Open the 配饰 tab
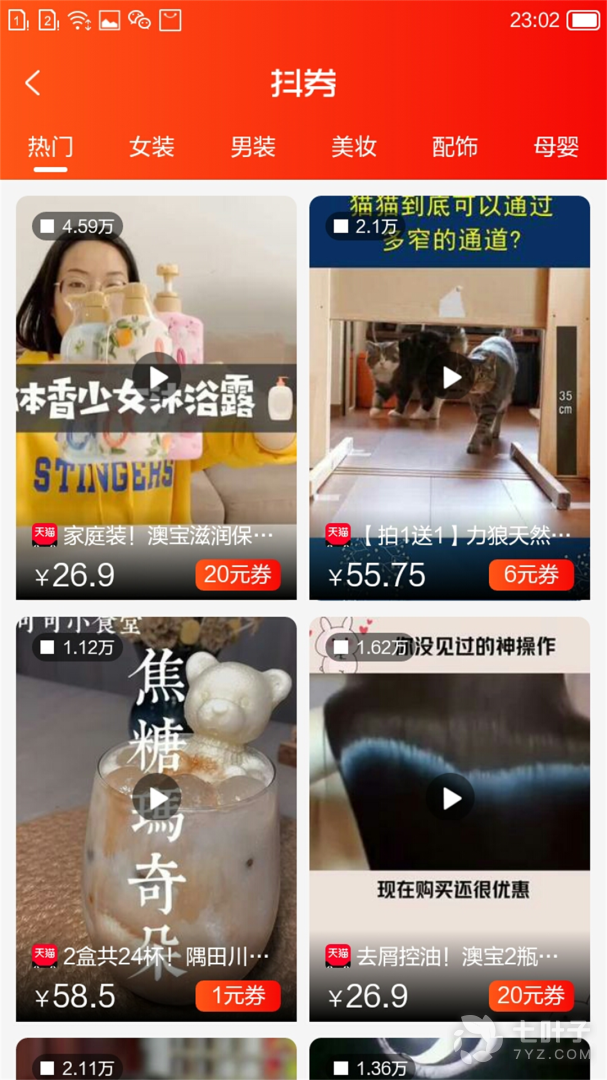Screen dimensions: 607x1080 [455, 148]
